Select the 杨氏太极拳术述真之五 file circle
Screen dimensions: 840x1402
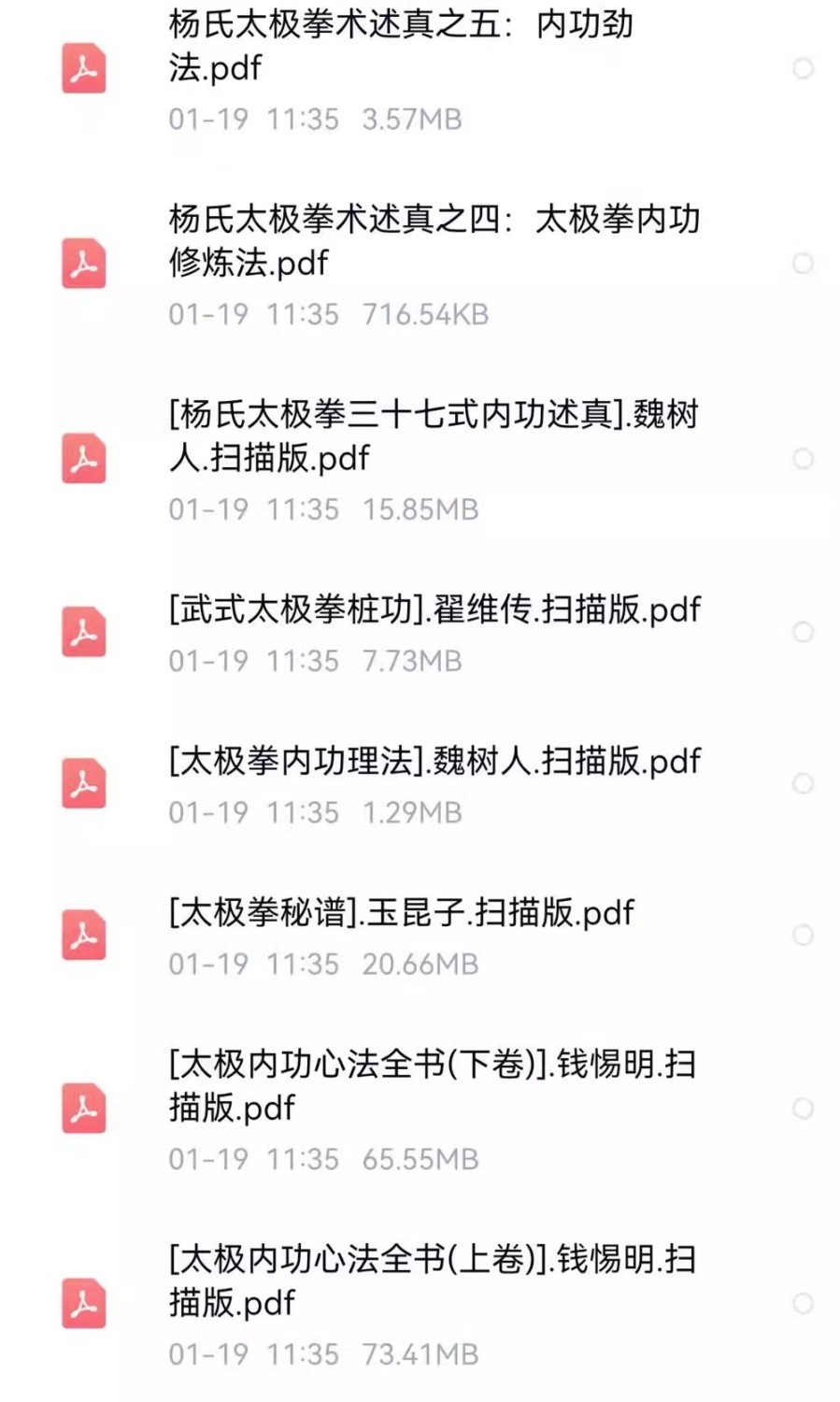click(803, 68)
